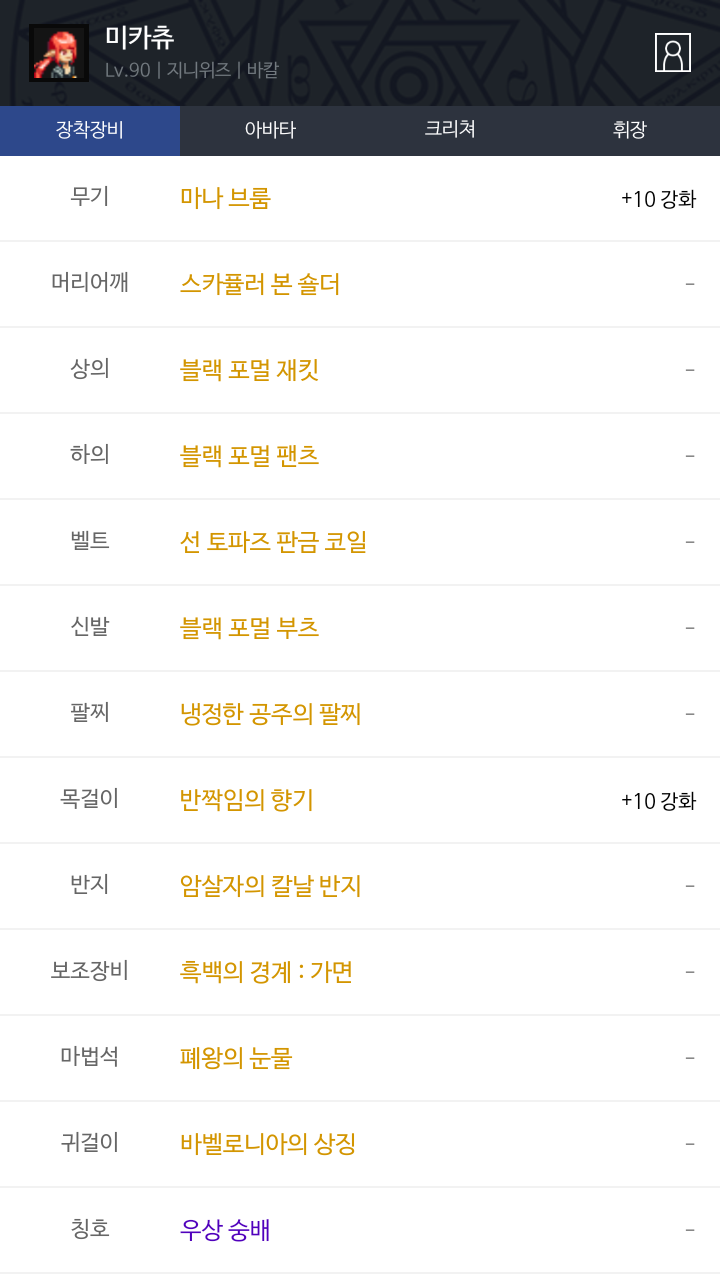Viewport: 720px width, 1280px height.
Task: Open bracelet item 냉정한 공주의 팔찌
Action: tap(270, 714)
